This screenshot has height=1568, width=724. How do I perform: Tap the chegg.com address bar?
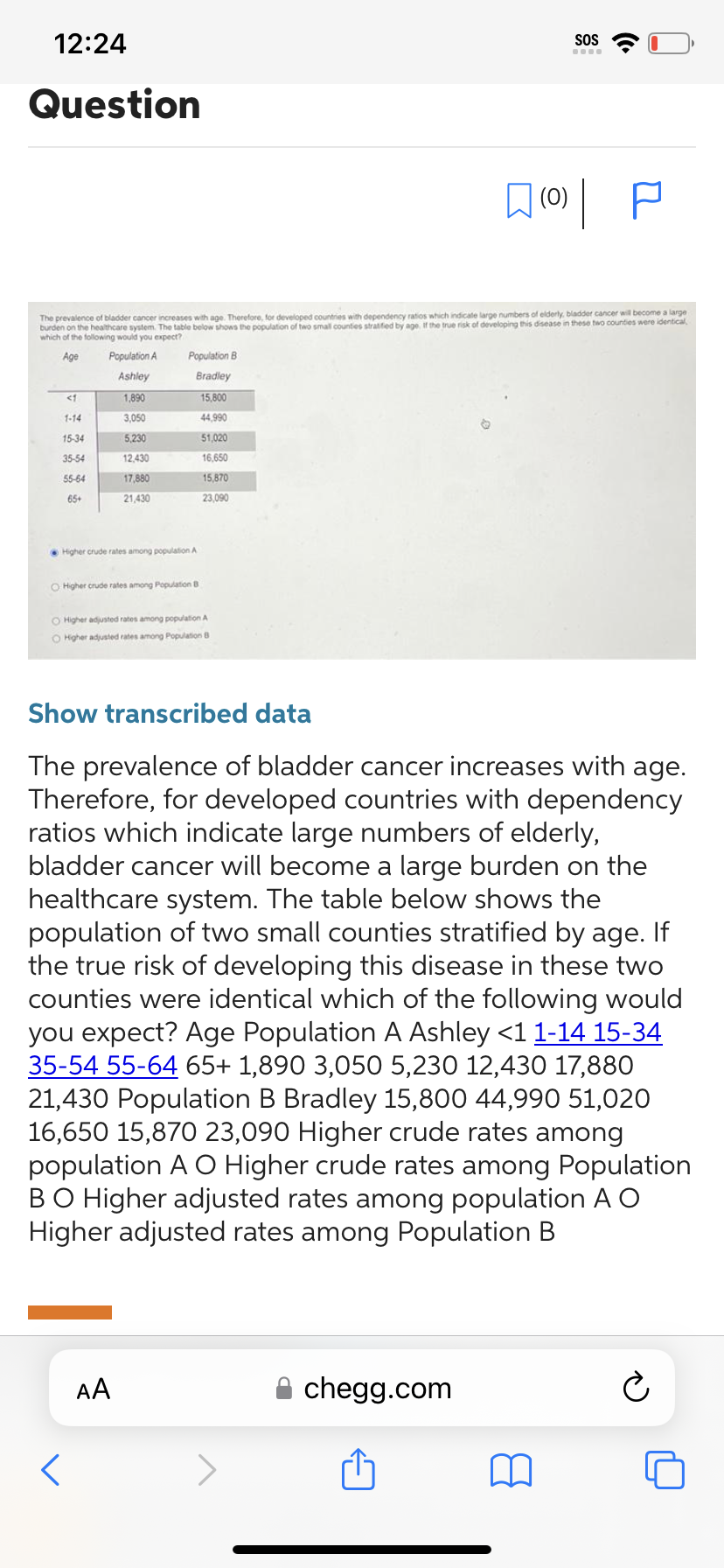(378, 1388)
